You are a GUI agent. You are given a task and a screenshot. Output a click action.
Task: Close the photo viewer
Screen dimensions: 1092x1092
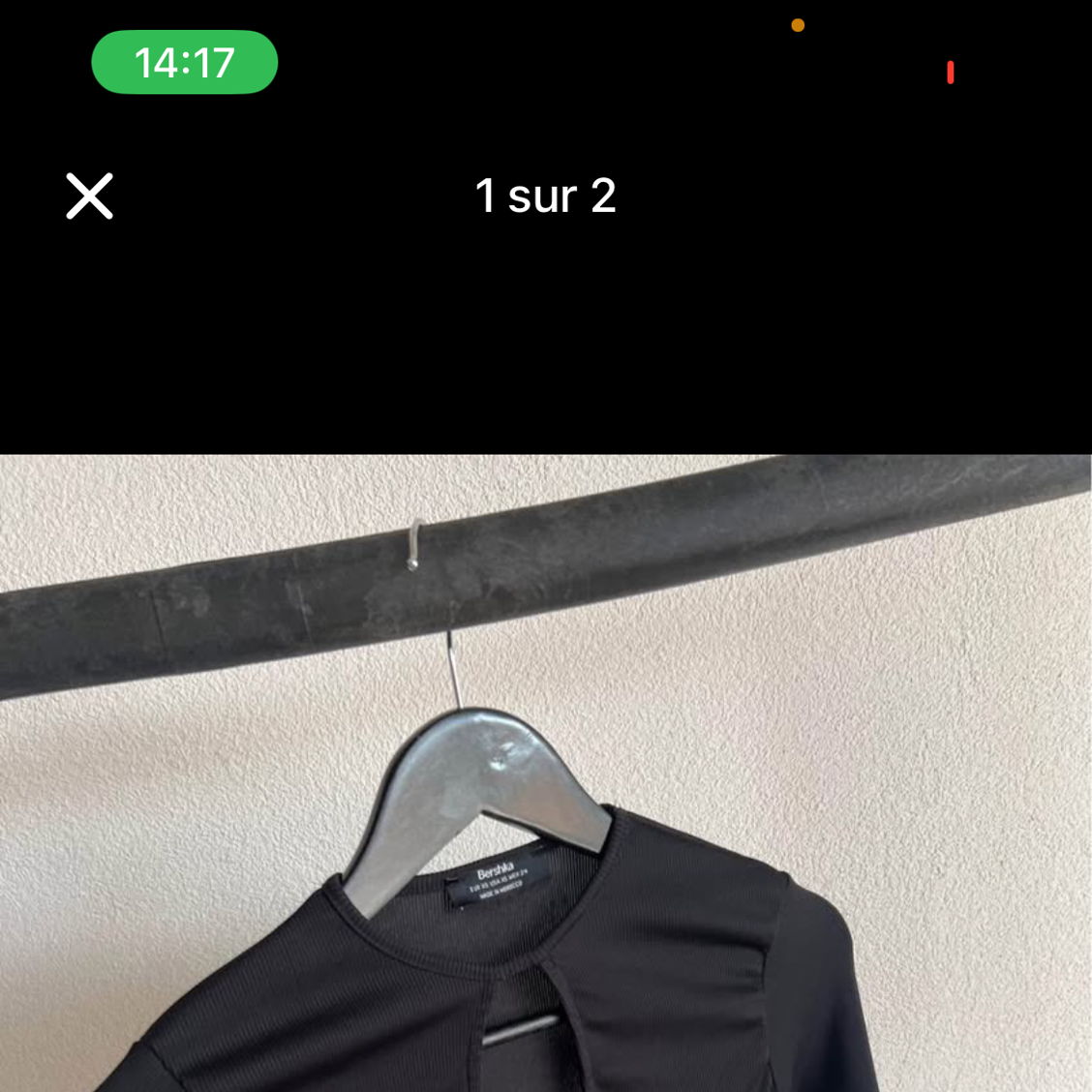click(90, 197)
